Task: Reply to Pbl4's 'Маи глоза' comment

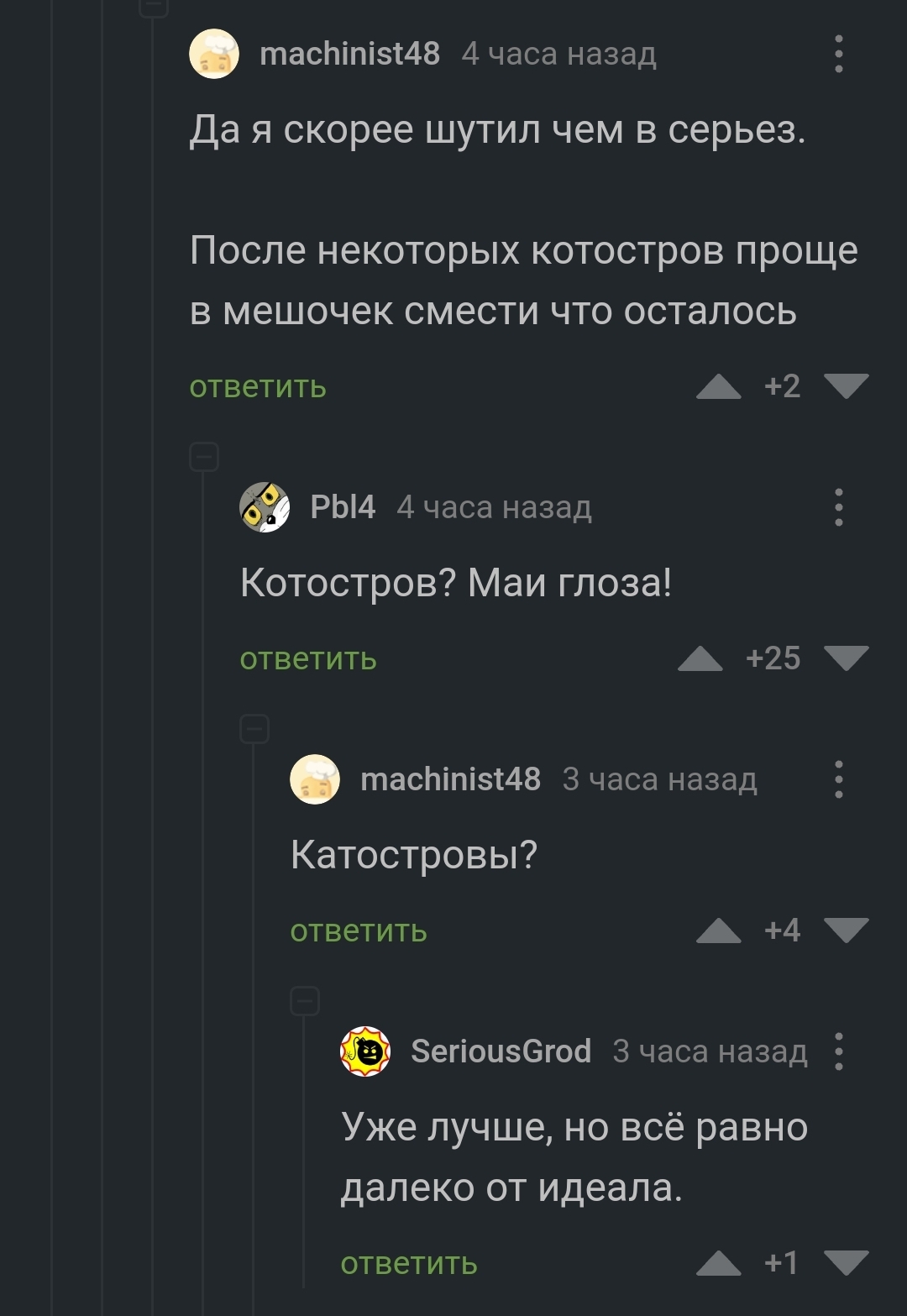Action: point(308,659)
